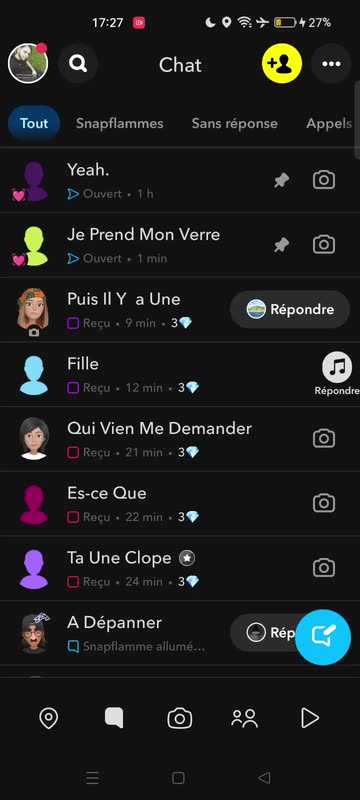Open the Spotlight play tab
360x800 pixels.
pyautogui.click(x=310, y=718)
